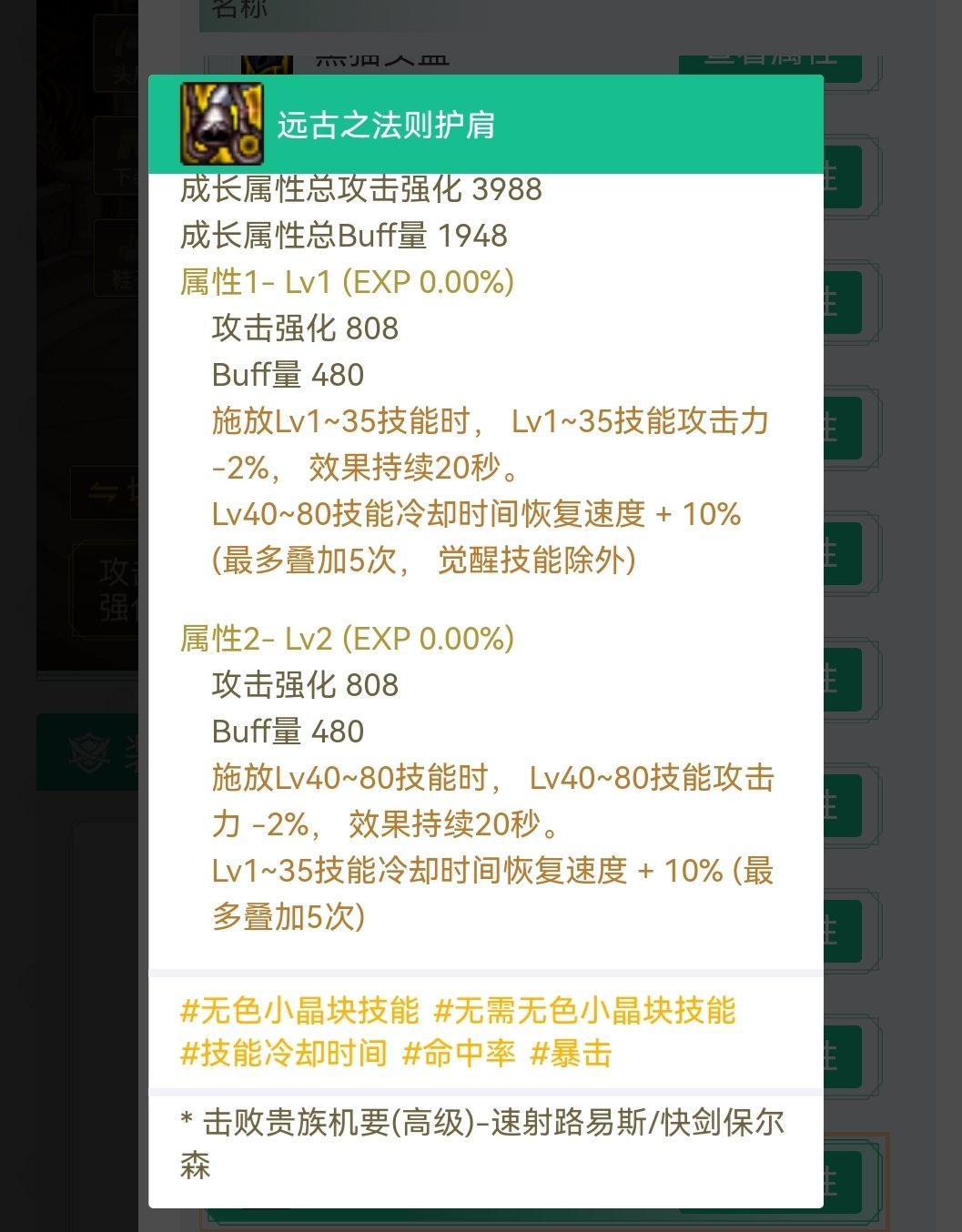This screenshot has width=962, height=1232.
Task: Open the #无需无色小晶块技能 tag
Action: (584, 1011)
